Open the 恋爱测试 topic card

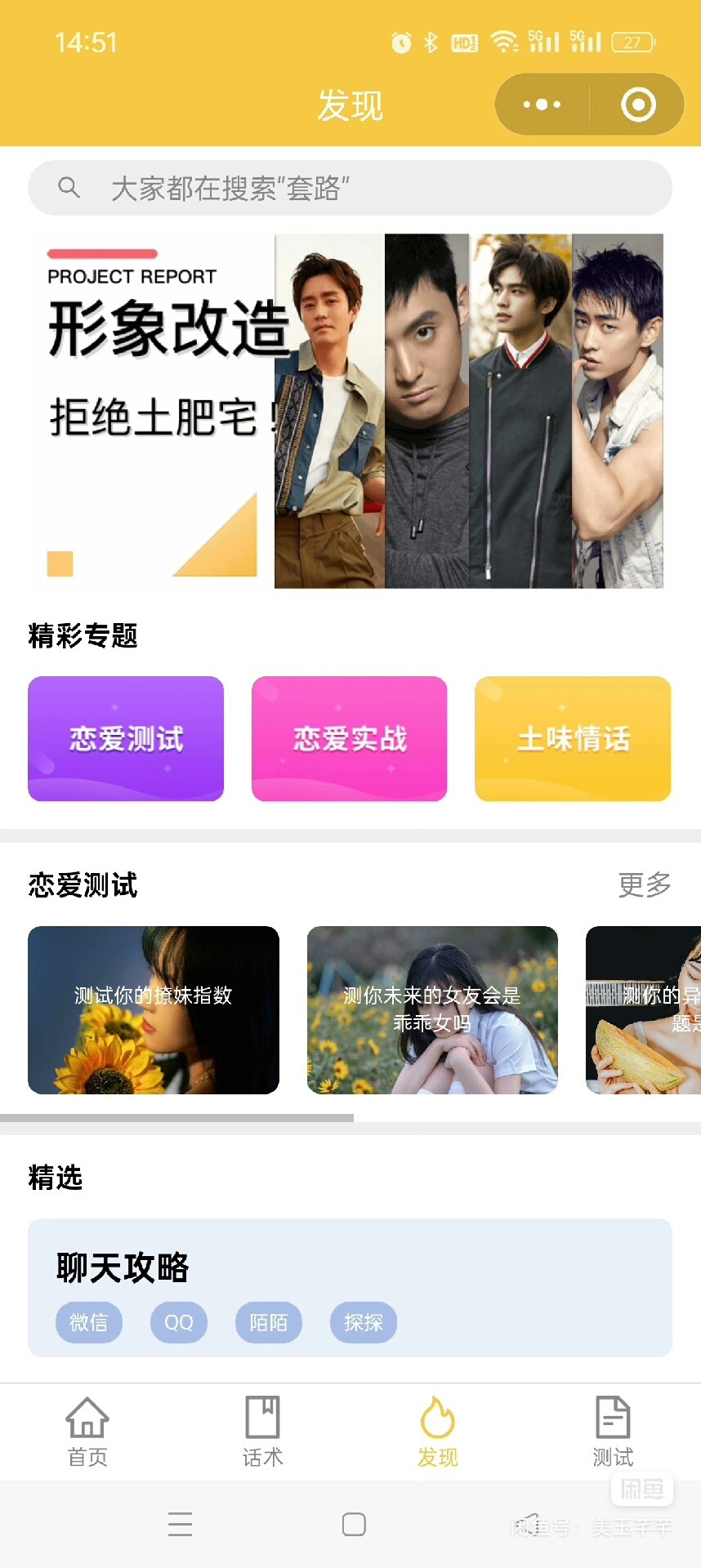coord(126,738)
